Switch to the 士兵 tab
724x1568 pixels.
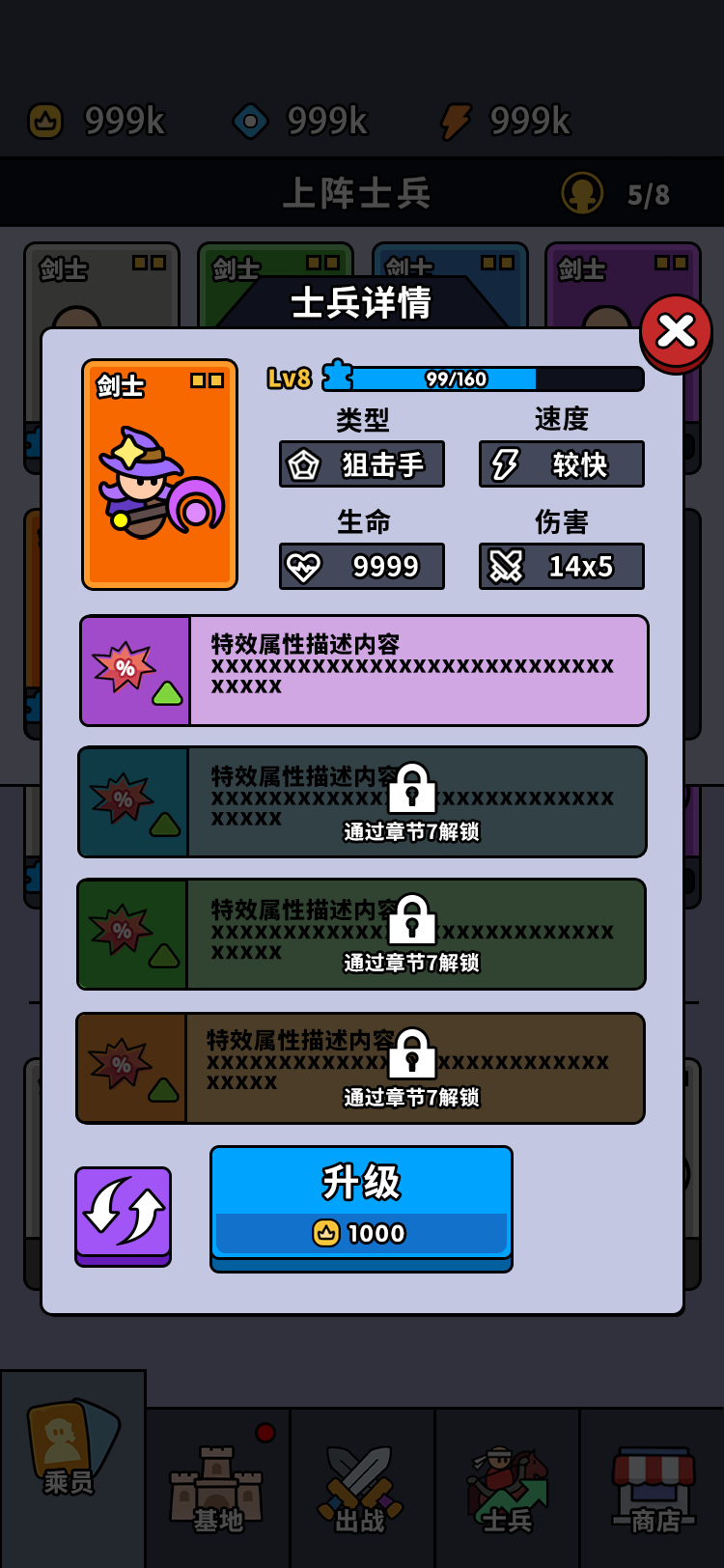pos(507,1487)
